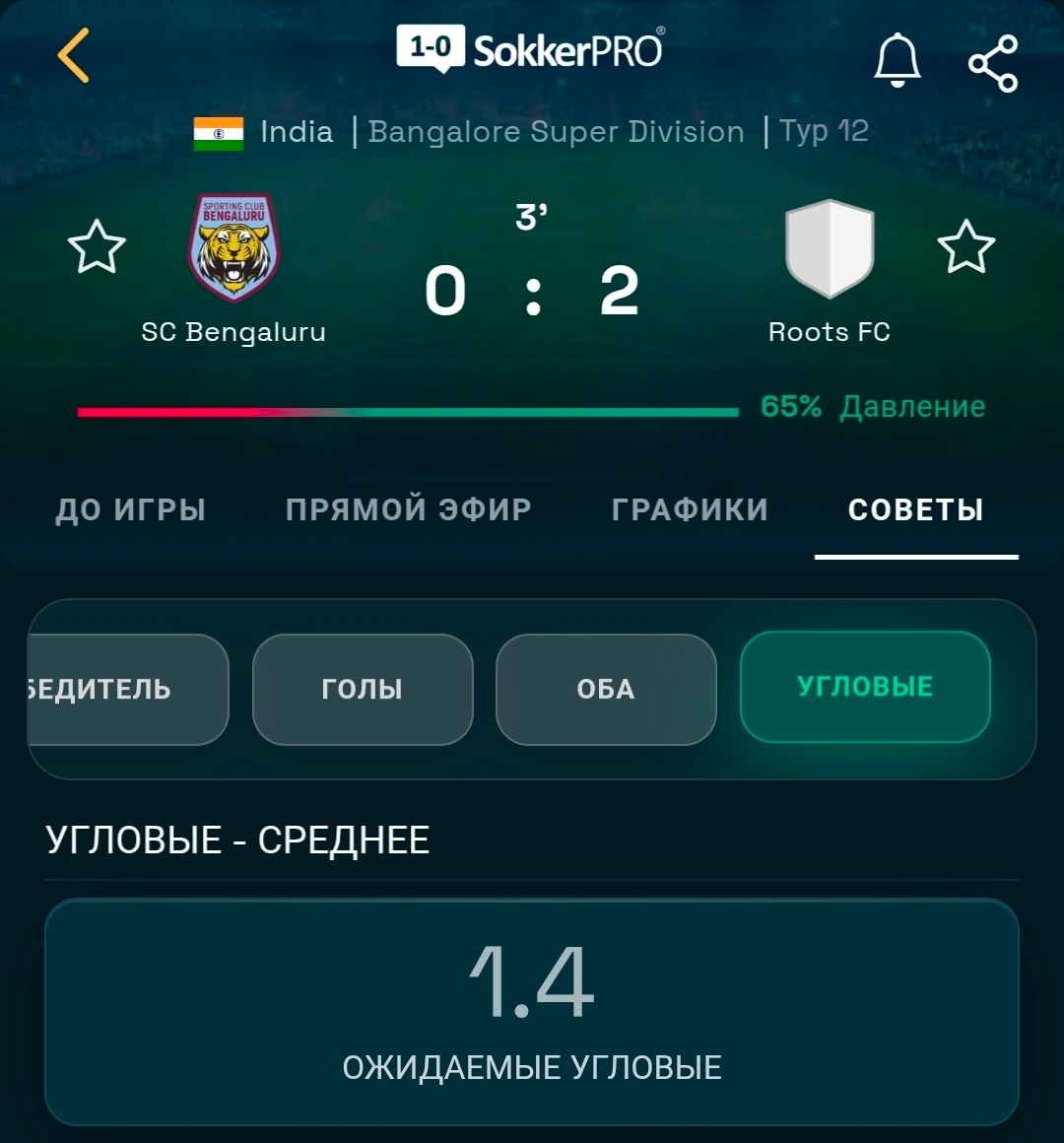1064x1143 pixels.
Task: Choose the ОБА tips chip
Action: (x=606, y=689)
